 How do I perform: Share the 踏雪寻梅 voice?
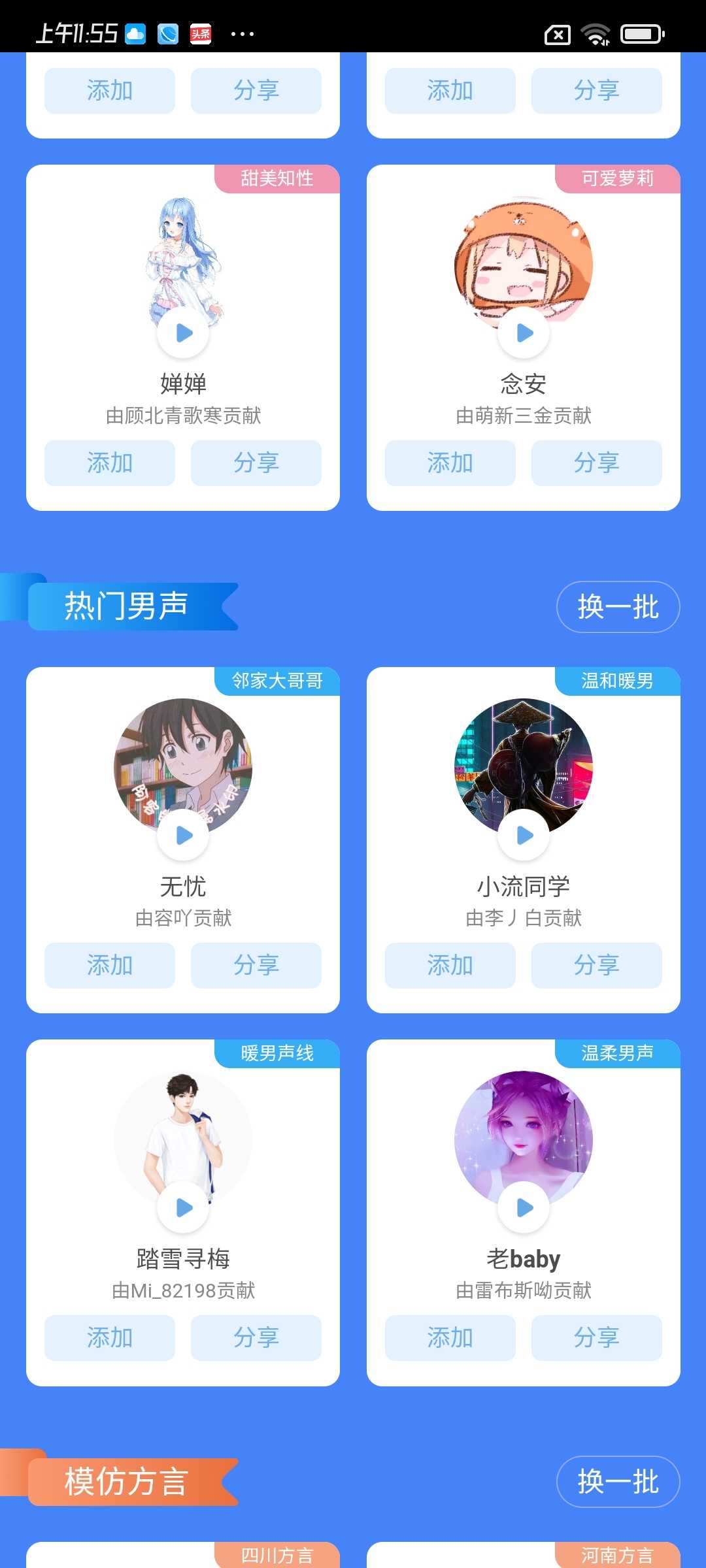(256, 1338)
